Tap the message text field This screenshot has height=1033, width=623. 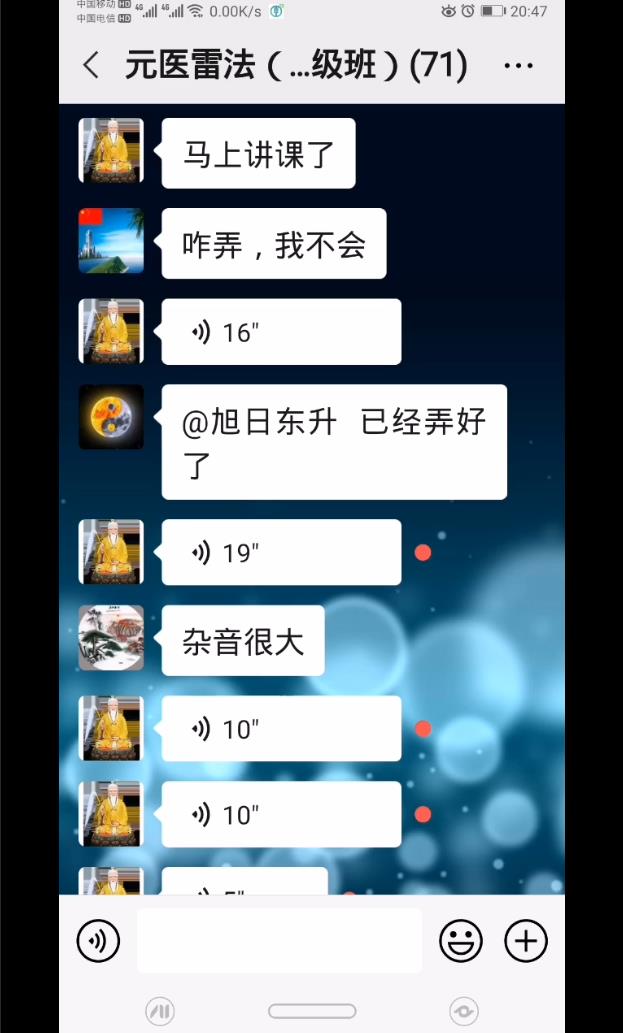pos(279,941)
